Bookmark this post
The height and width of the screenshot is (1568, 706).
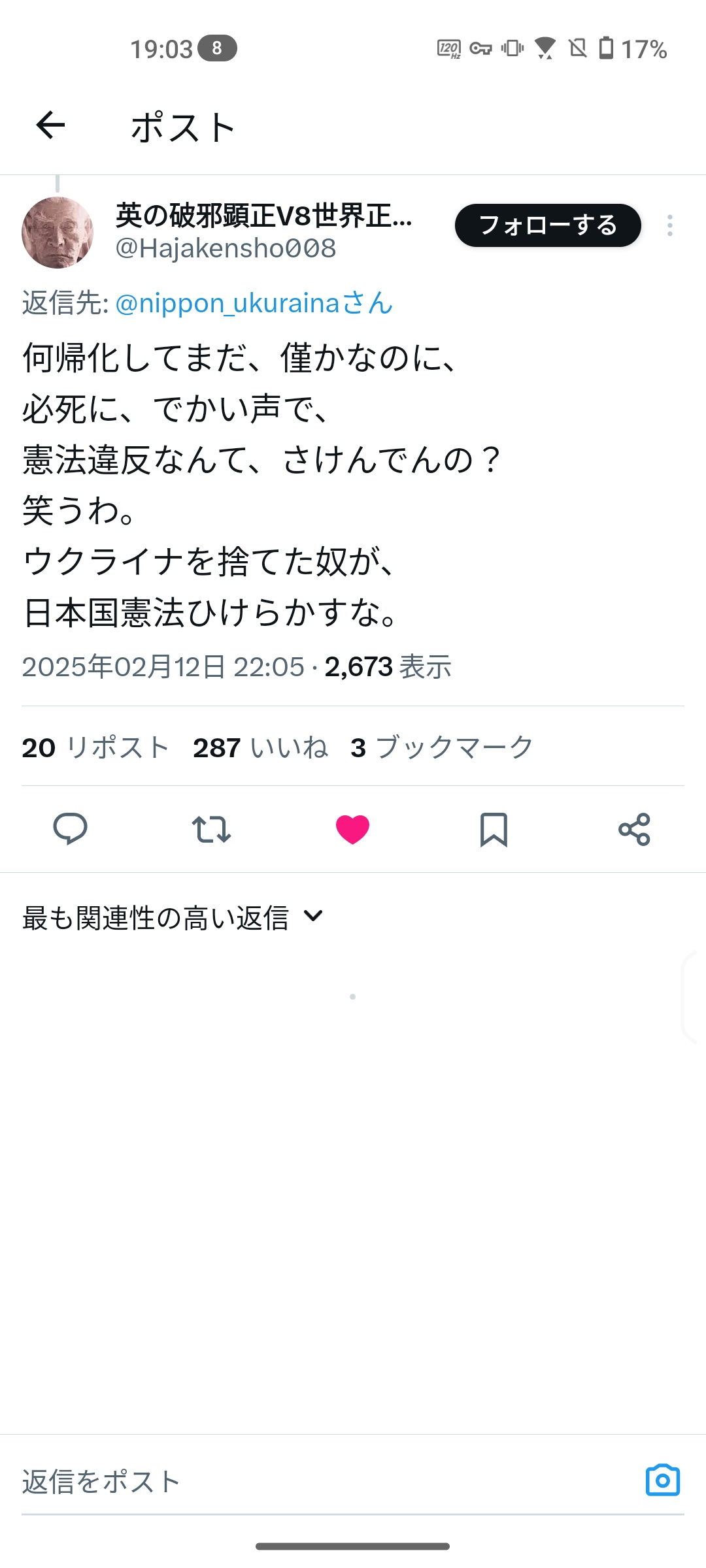(494, 829)
